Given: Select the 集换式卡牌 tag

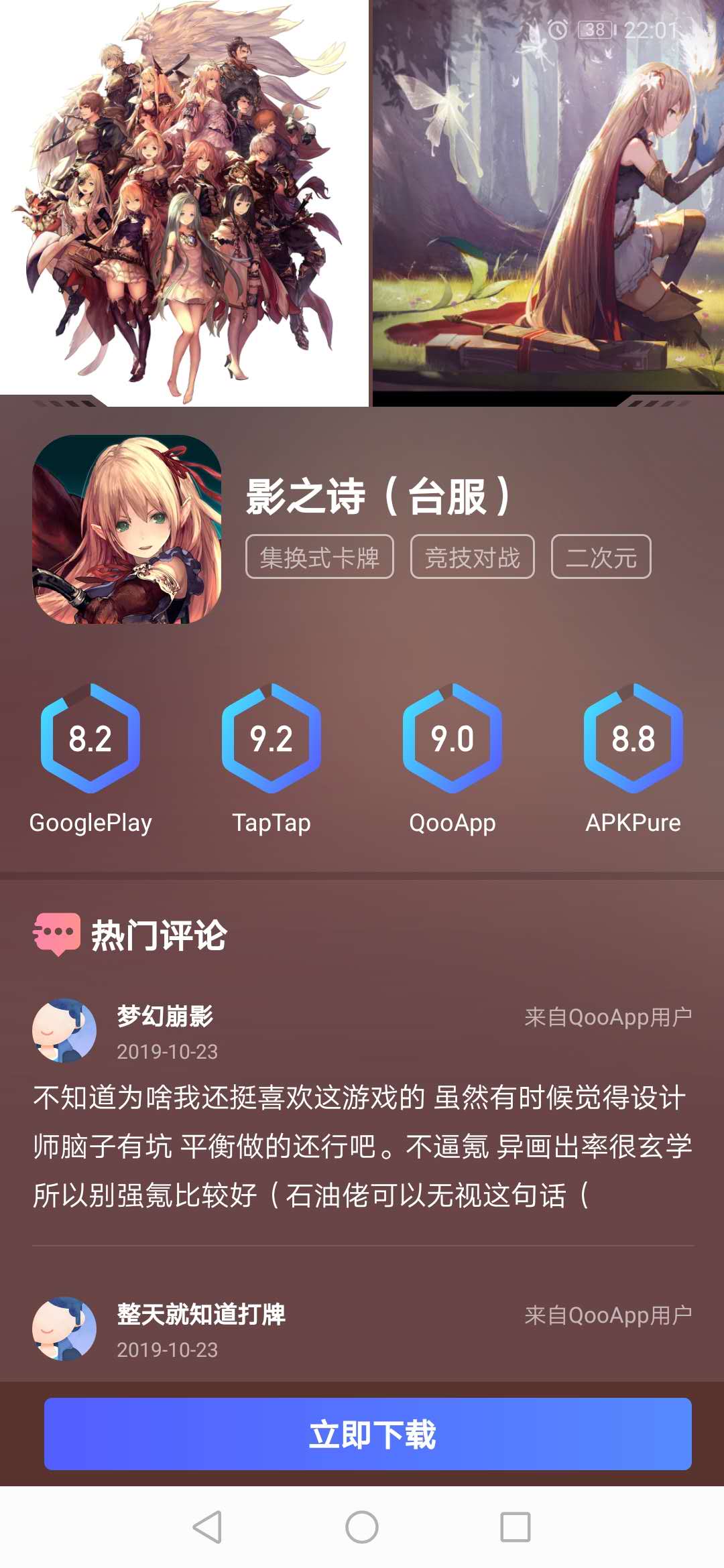Looking at the screenshot, I should click(x=319, y=557).
